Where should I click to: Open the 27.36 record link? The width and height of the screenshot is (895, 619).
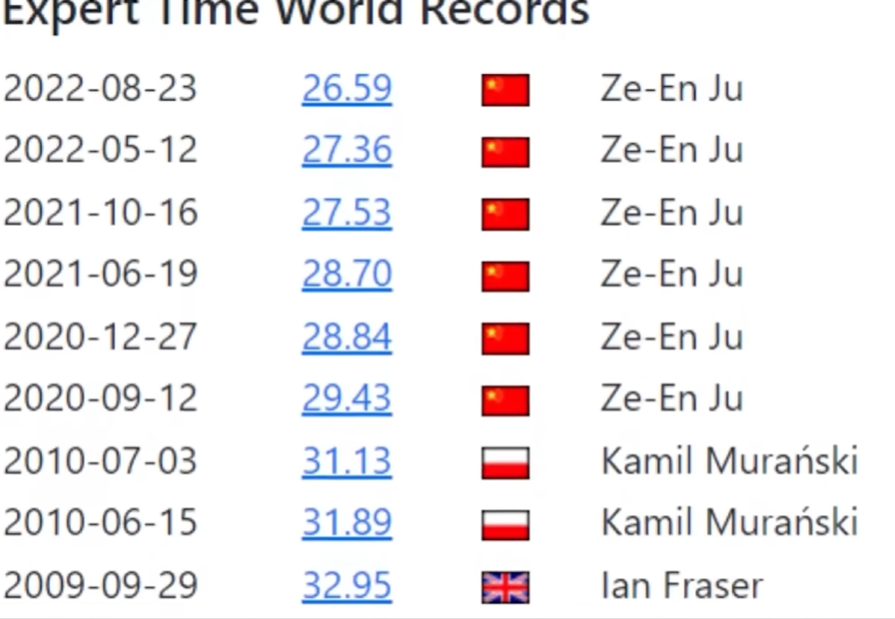click(x=346, y=151)
